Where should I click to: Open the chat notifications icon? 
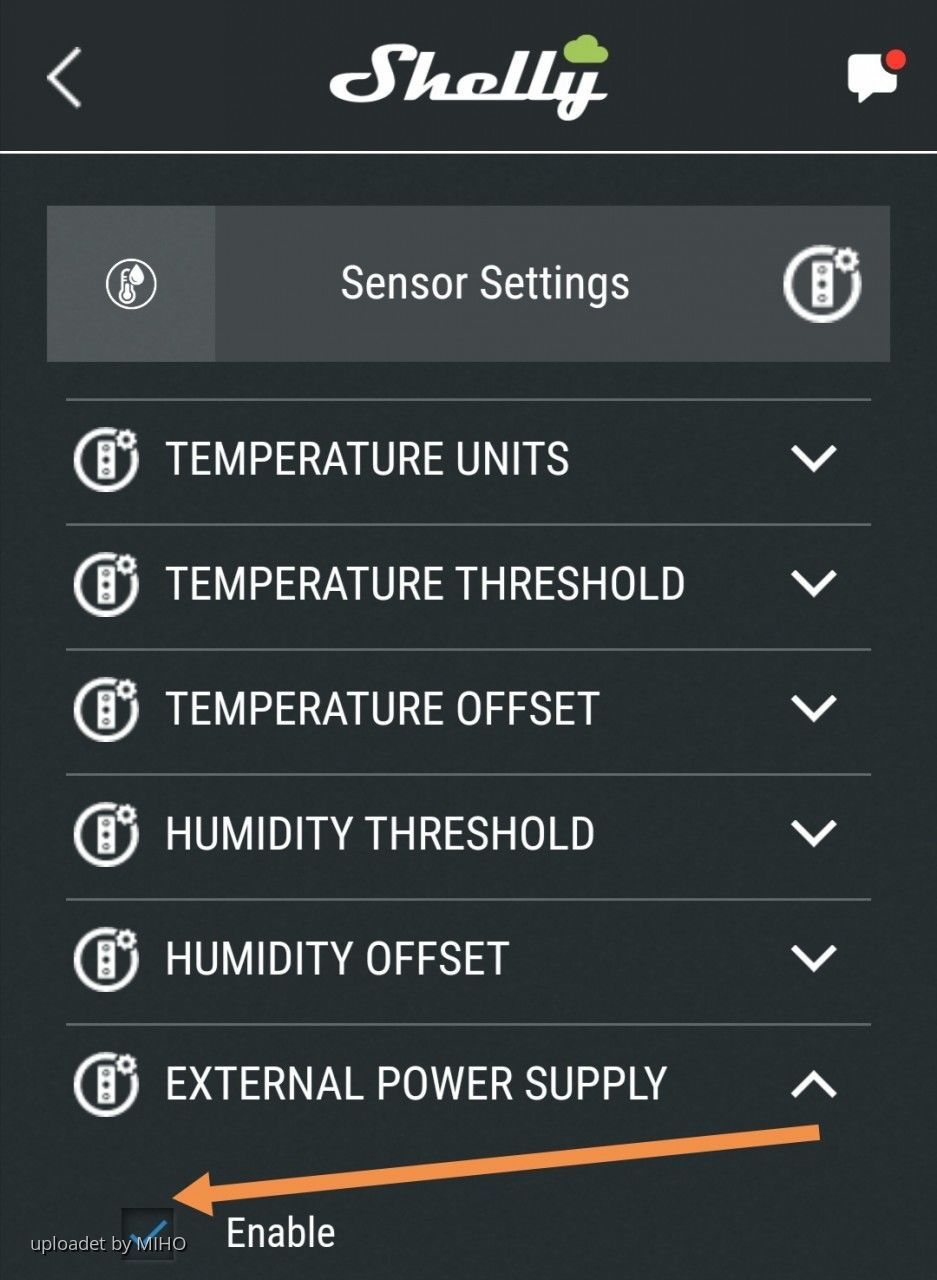tap(873, 76)
